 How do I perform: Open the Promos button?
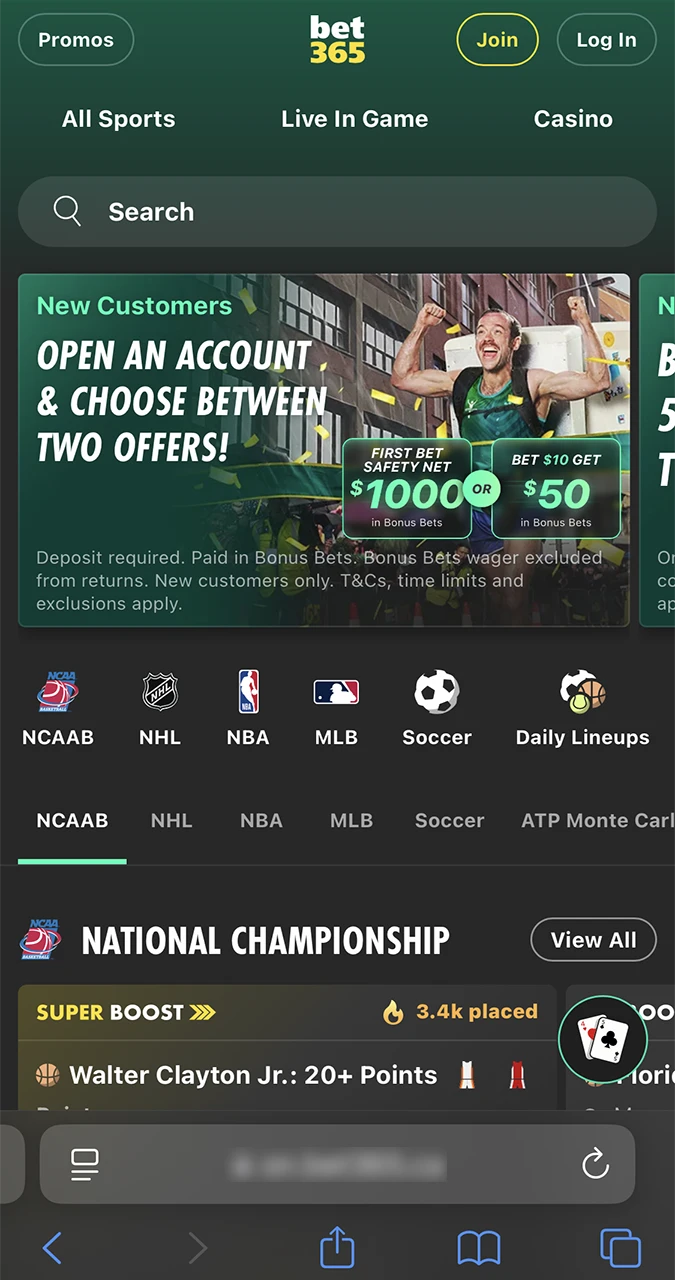tap(76, 40)
